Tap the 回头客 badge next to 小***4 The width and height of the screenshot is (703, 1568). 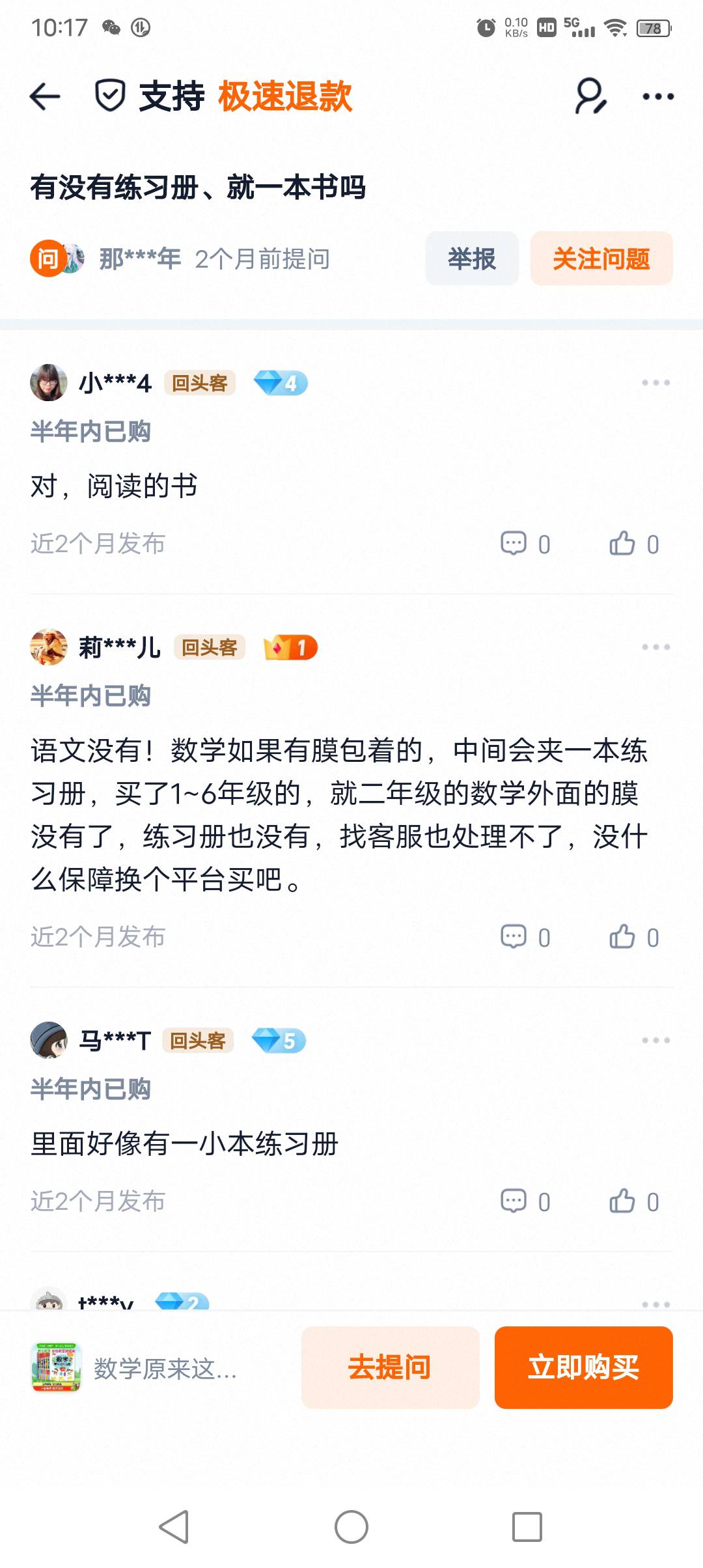200,383
